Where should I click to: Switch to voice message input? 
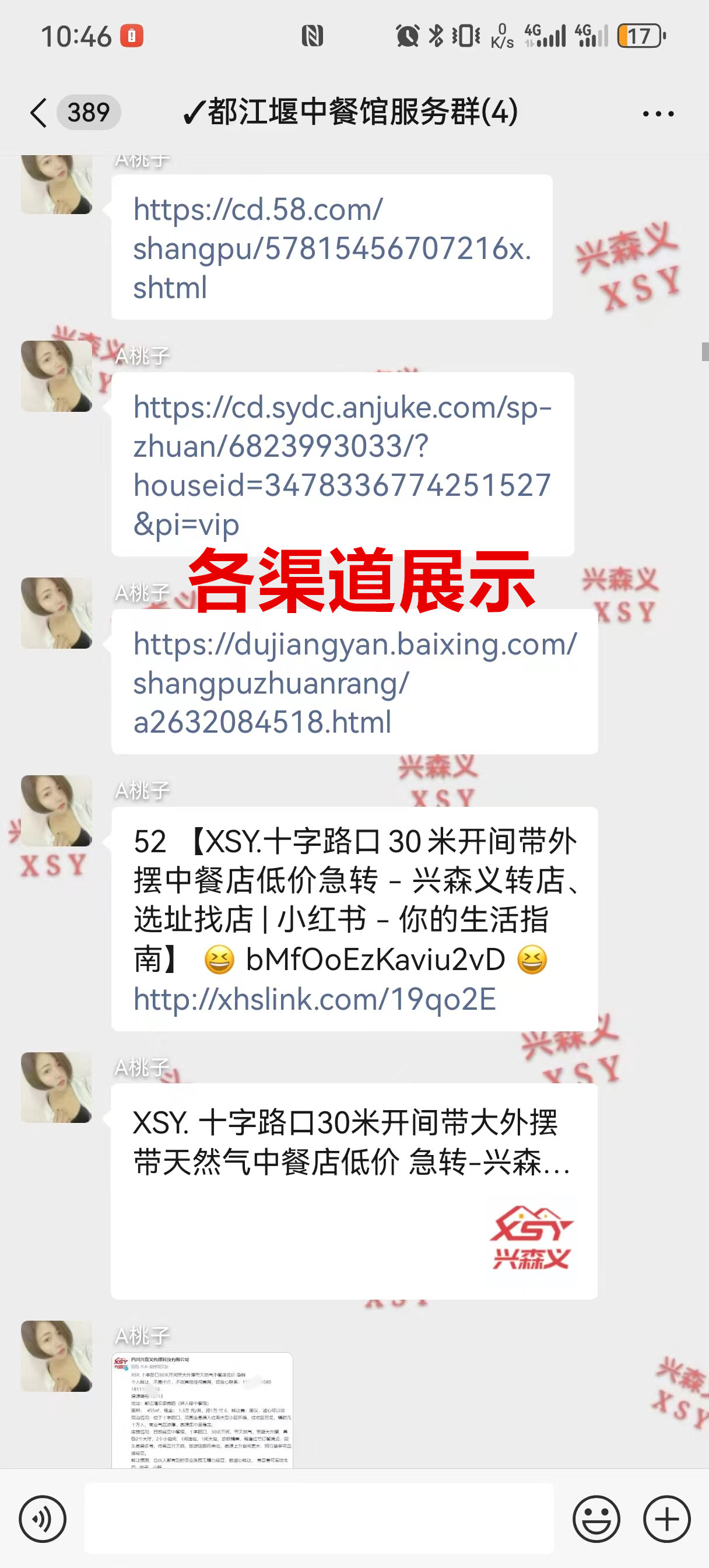pos(42,1518)
